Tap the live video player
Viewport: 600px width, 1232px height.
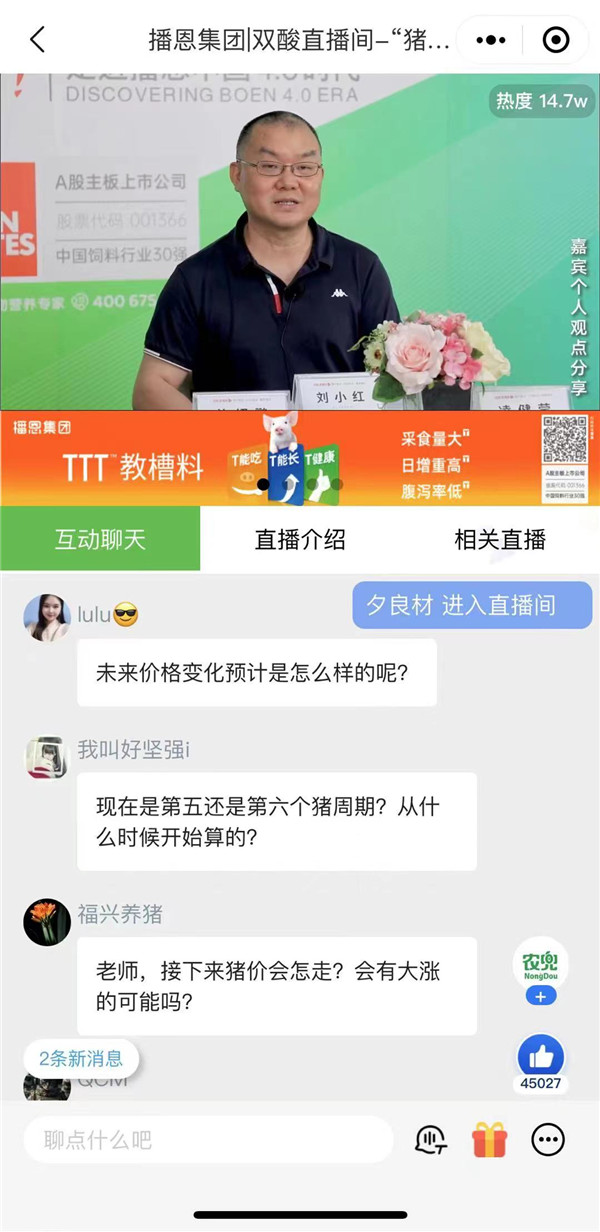tap(300, 240)
